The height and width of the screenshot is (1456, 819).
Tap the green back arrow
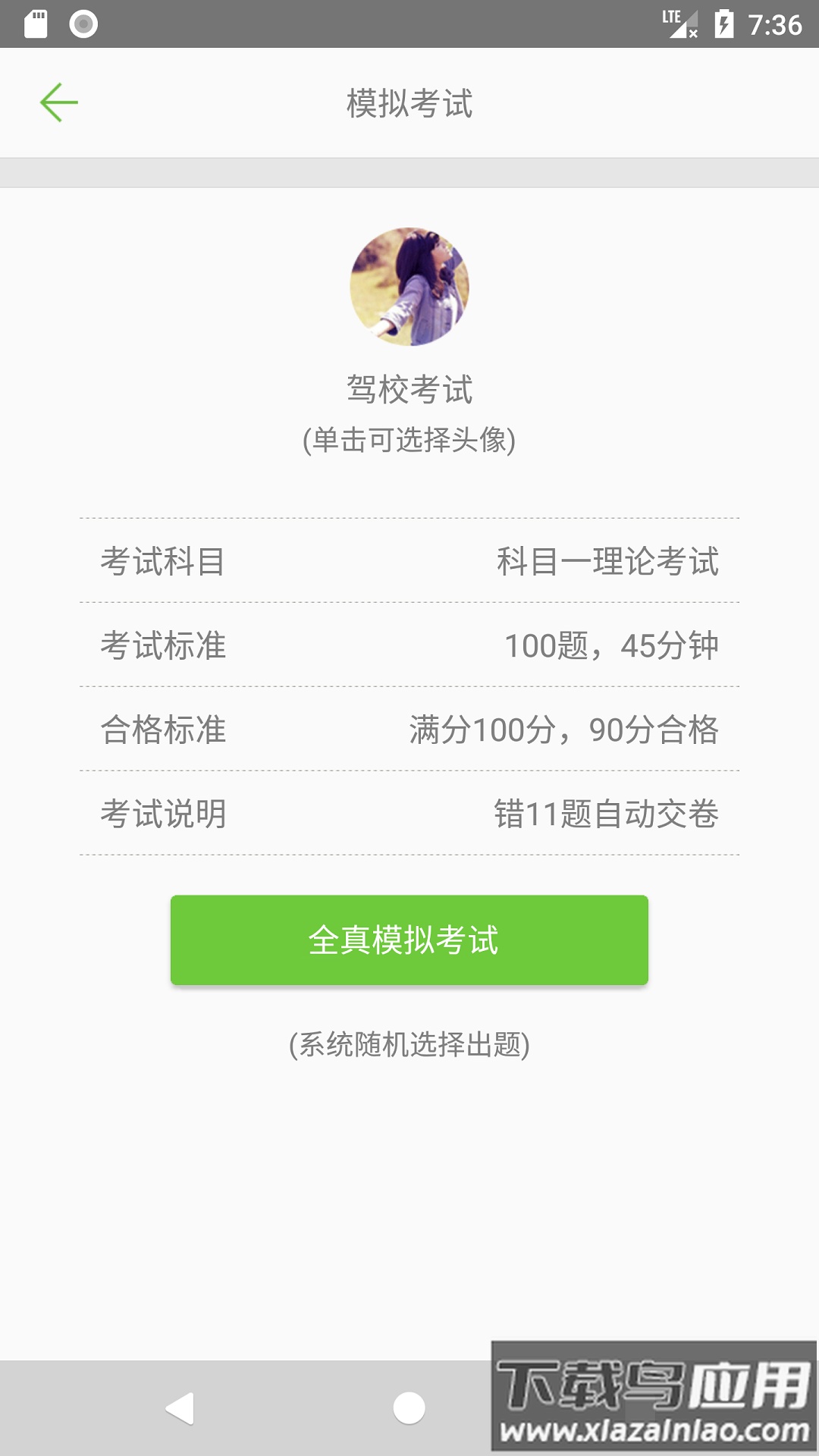[x=57, y=102]
